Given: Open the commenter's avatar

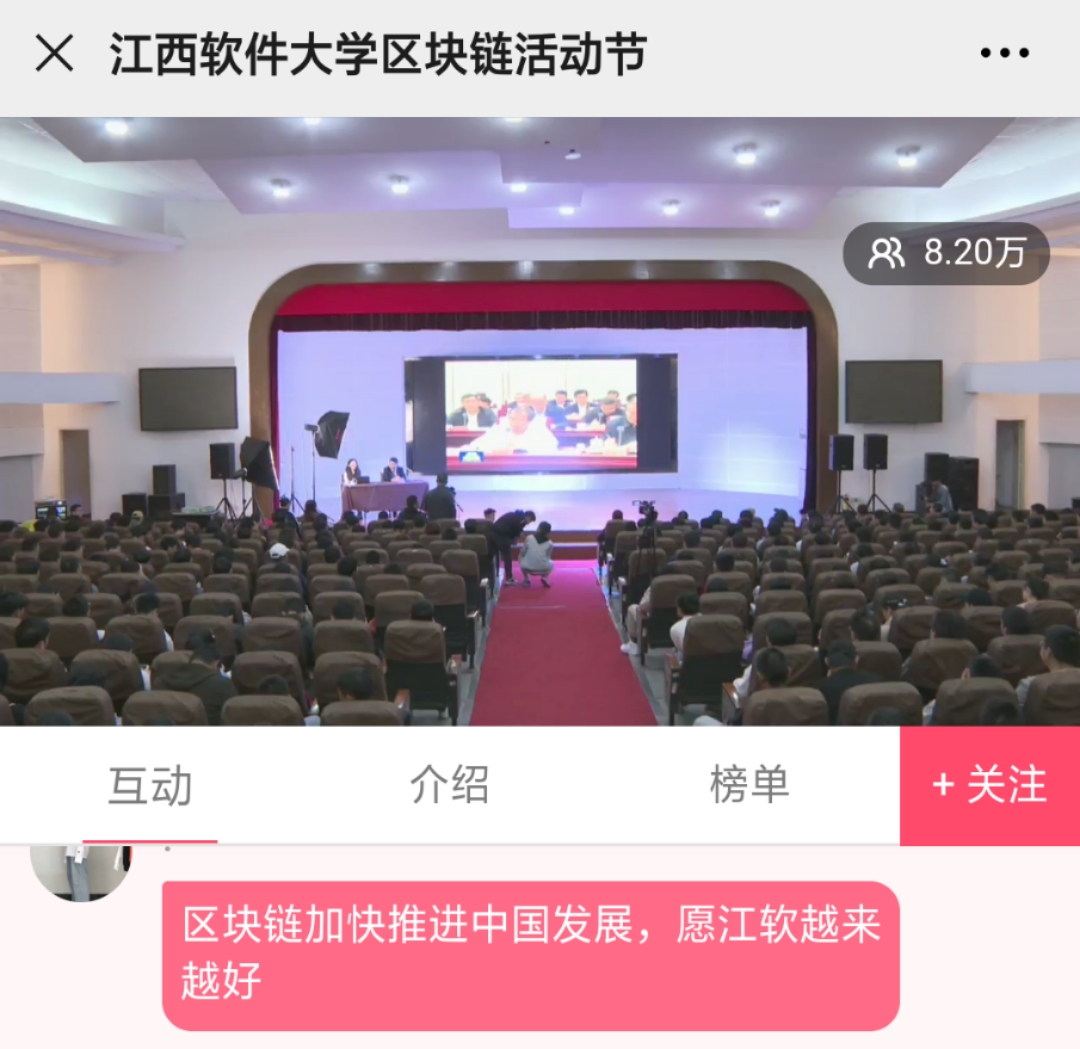Looking at the screenshot, I should pyautogui.click(x=80, y=870).
